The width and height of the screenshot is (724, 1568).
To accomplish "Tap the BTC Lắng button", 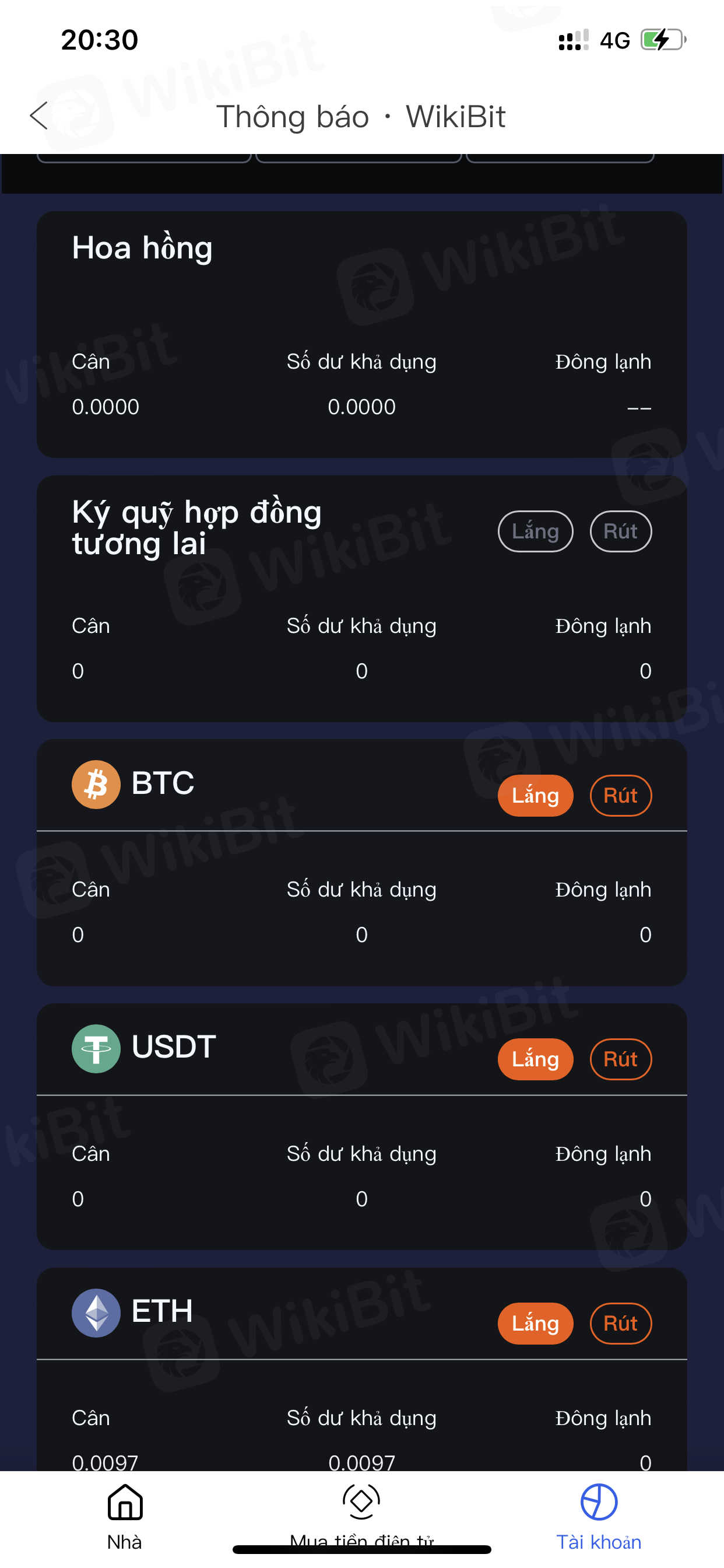I will pyautogui.click(x=535, y=796).
